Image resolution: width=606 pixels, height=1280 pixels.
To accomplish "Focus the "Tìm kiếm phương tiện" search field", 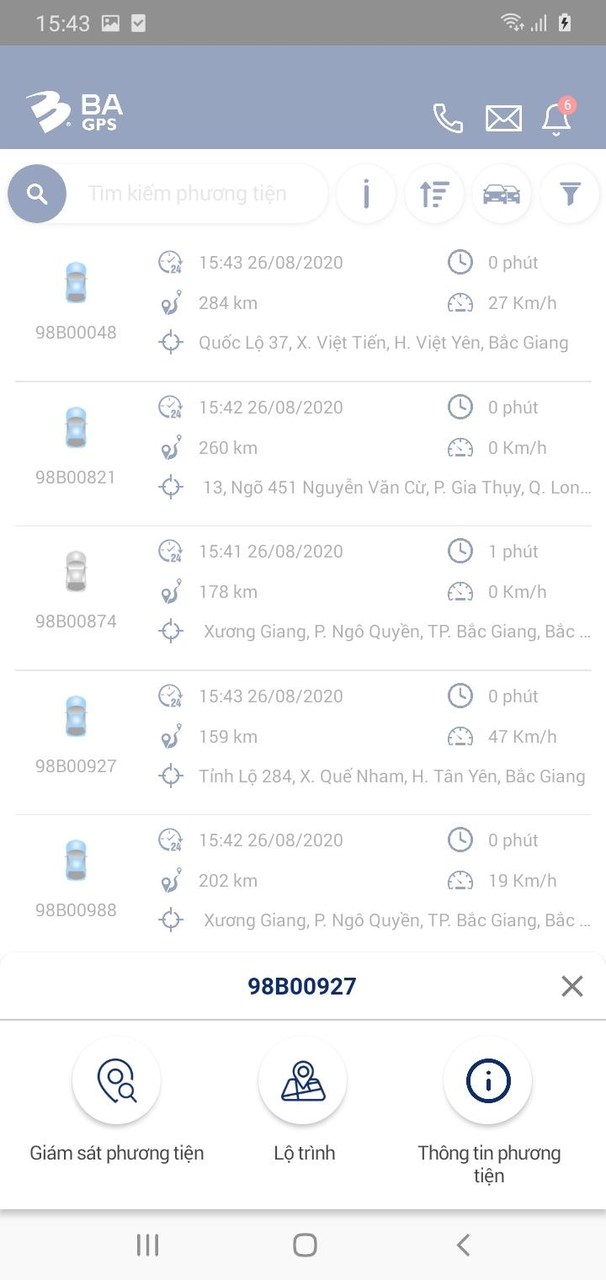I will [195, 194].
